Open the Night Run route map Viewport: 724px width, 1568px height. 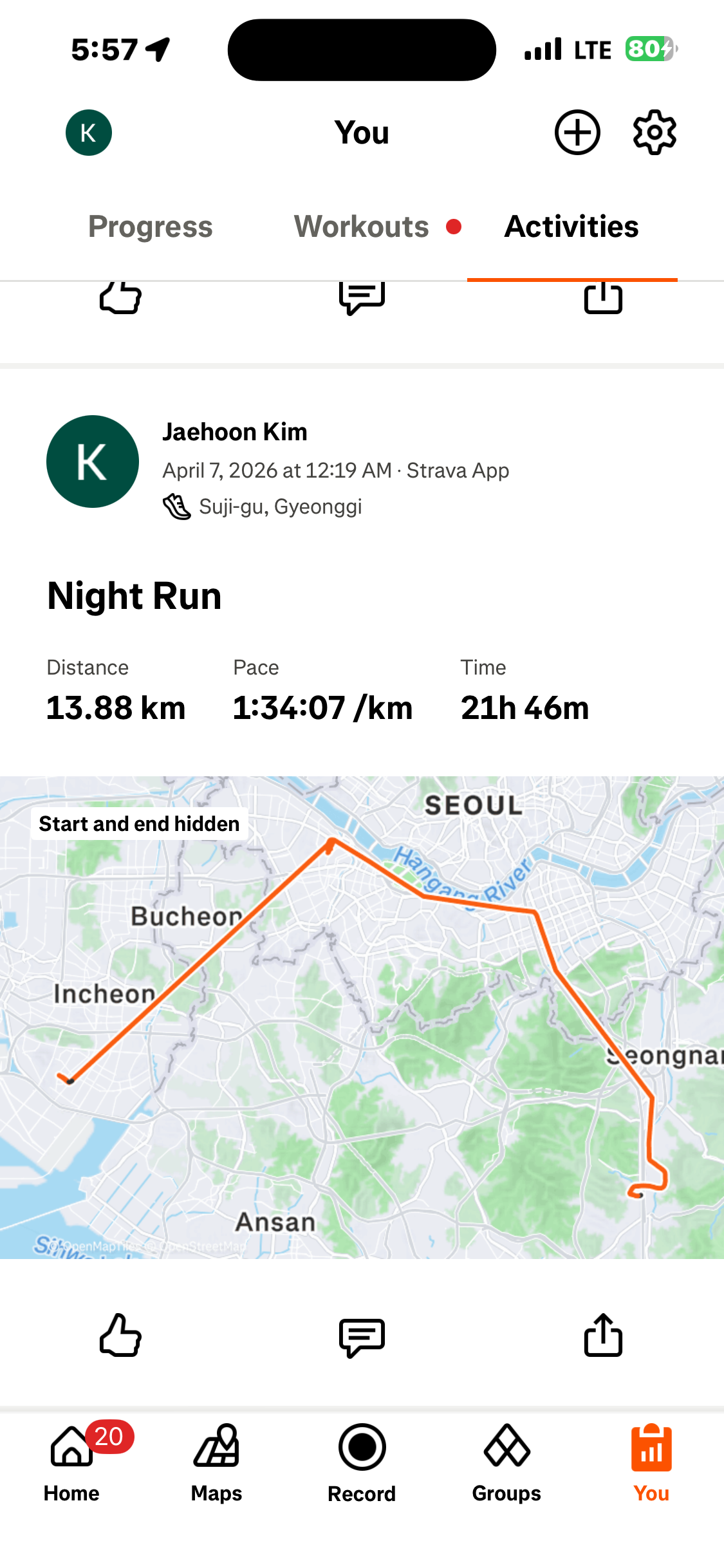point(362,1017)
